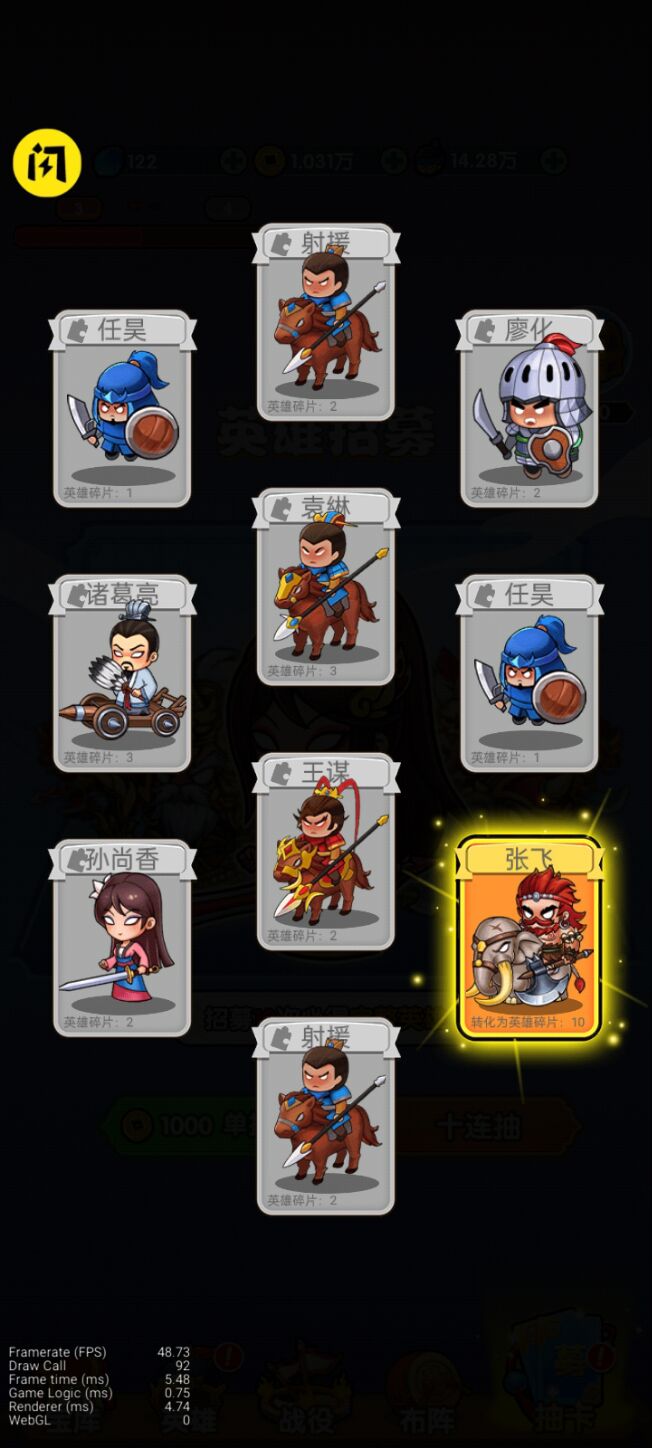The image size is (652, 1448).
Task: Select the 袁綝 hero card
Action: click(326, 588)
